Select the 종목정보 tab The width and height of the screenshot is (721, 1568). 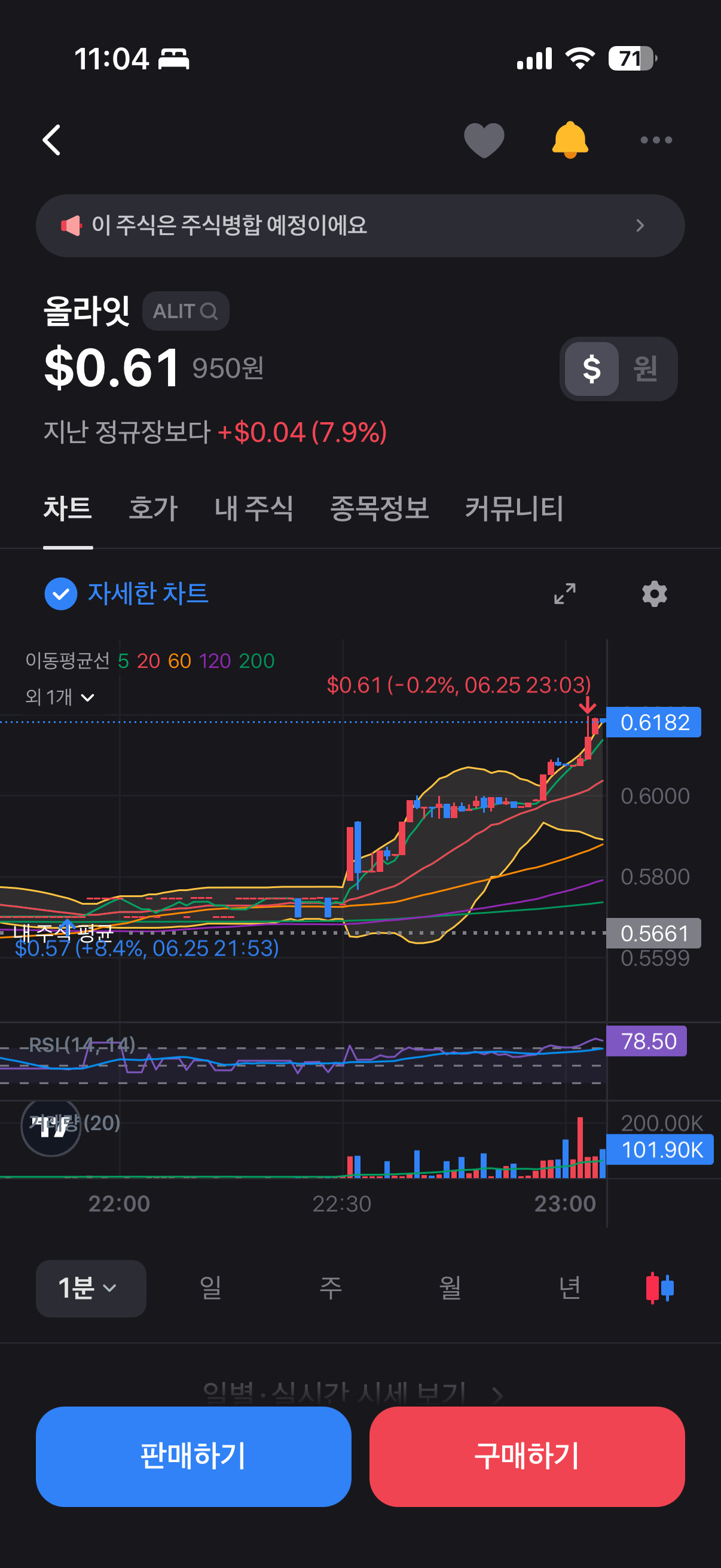click(379, 508)
